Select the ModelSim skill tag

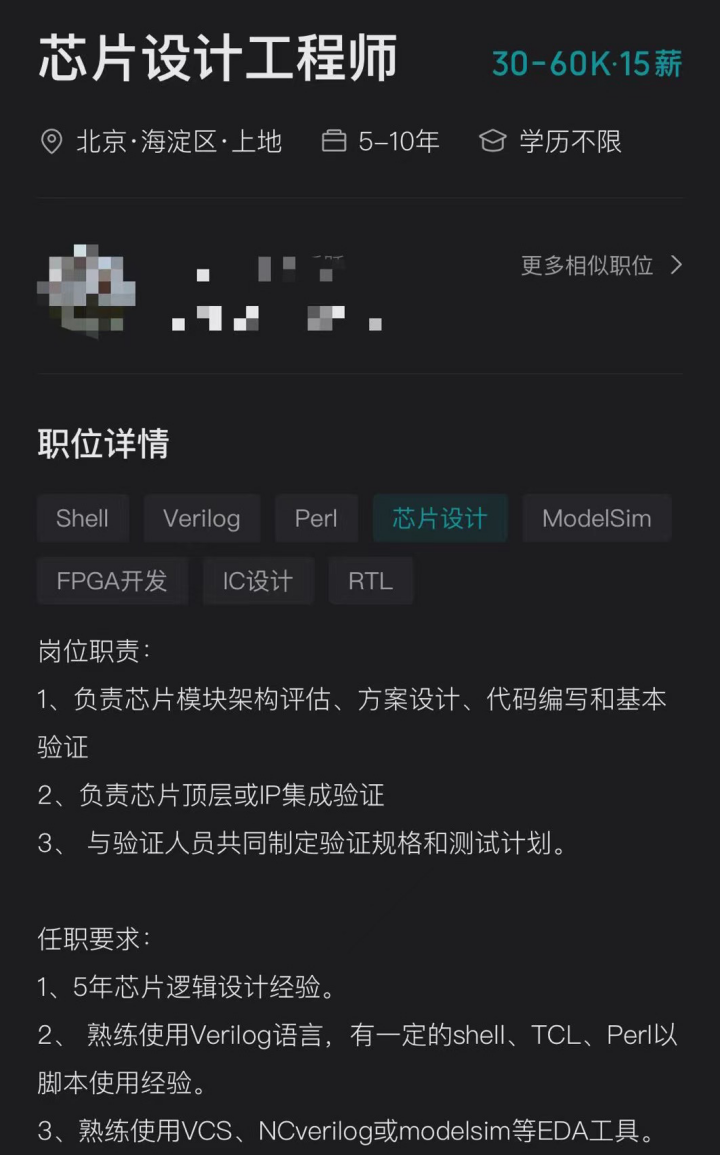click(596, 518)
